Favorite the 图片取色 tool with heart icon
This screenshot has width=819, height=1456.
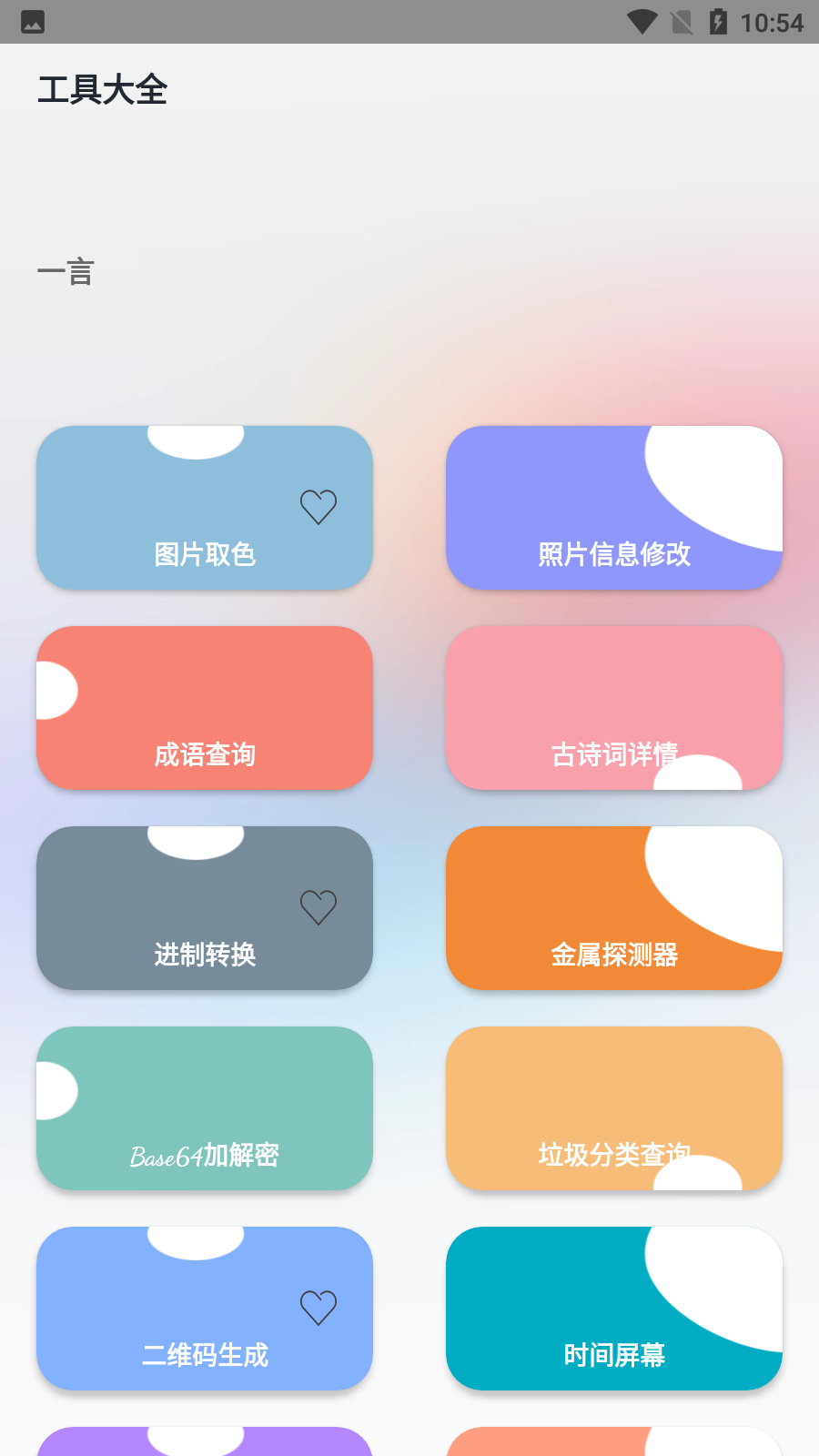(318, 507)
